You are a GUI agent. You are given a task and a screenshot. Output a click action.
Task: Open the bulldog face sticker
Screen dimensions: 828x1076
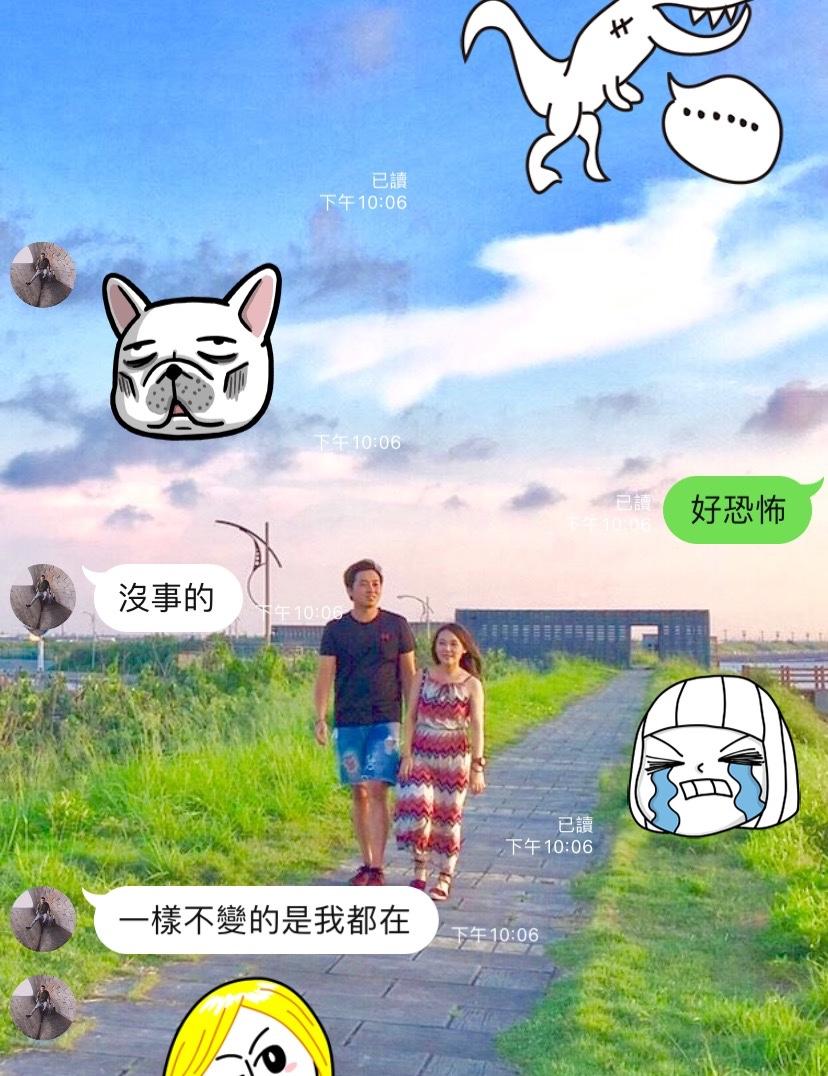tap(192, 352)
